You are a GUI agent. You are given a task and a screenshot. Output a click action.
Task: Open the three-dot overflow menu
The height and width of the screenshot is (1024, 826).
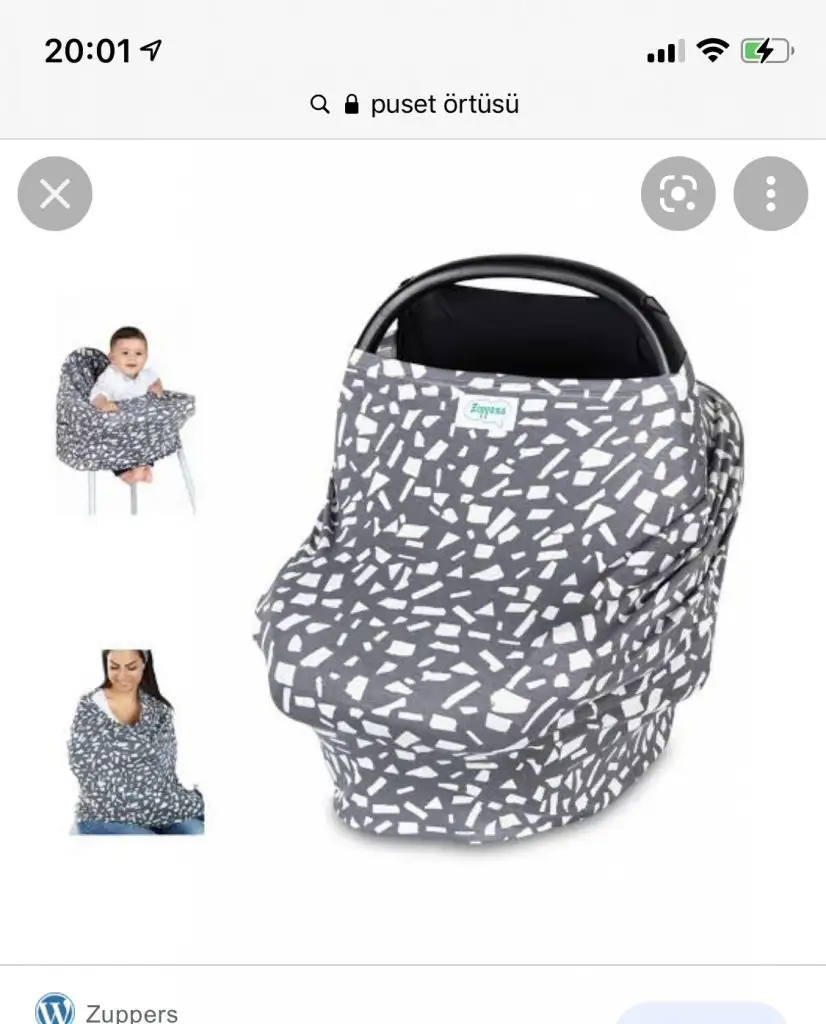point(770,194)
